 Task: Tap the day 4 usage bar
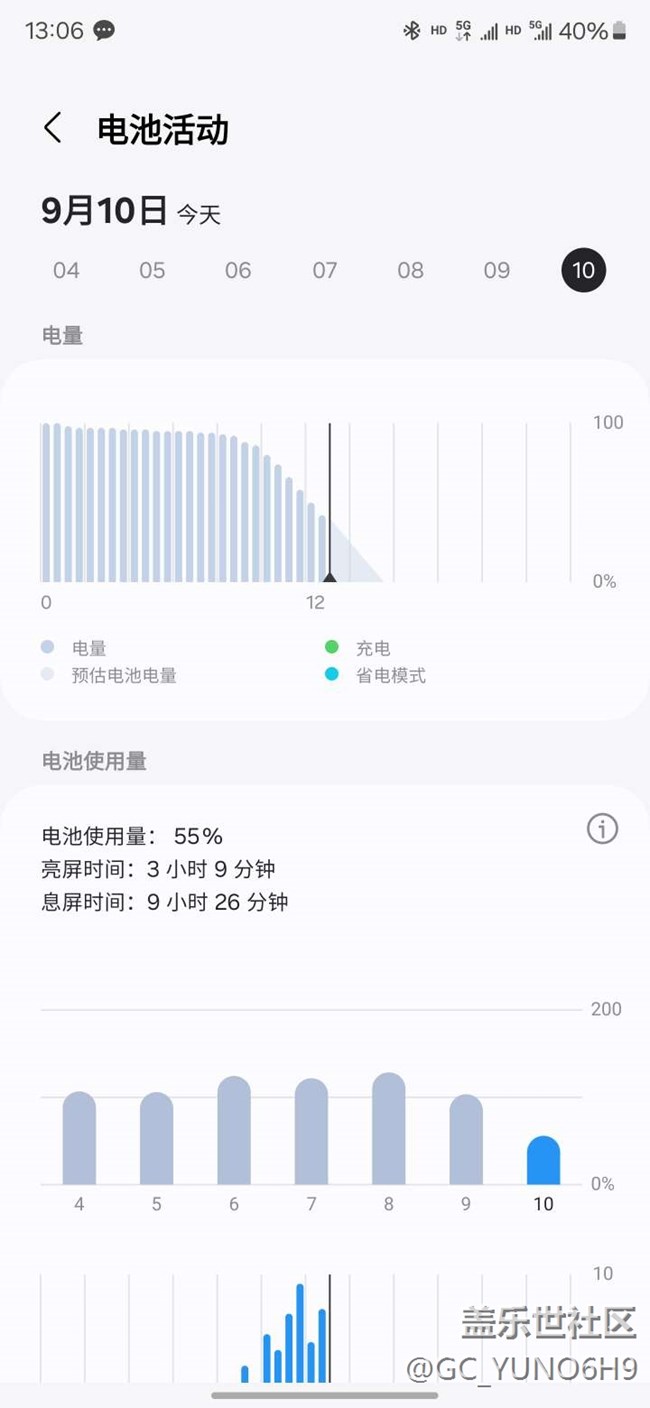(79, 1138)
